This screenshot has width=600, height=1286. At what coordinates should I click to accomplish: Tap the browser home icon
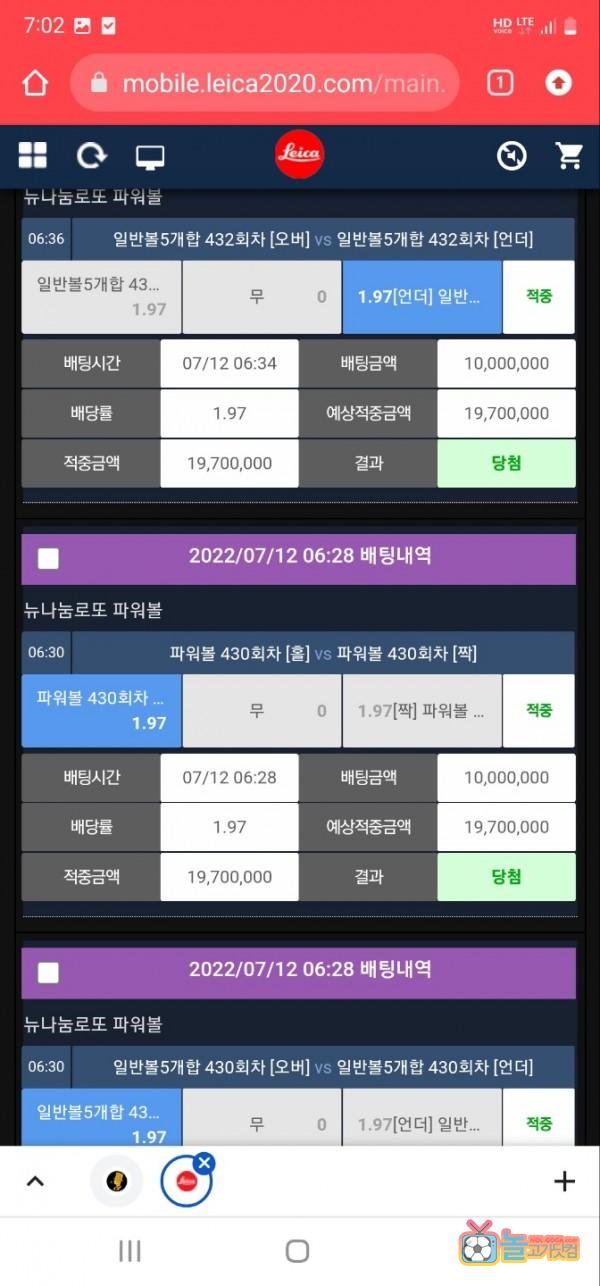point(35,83)
